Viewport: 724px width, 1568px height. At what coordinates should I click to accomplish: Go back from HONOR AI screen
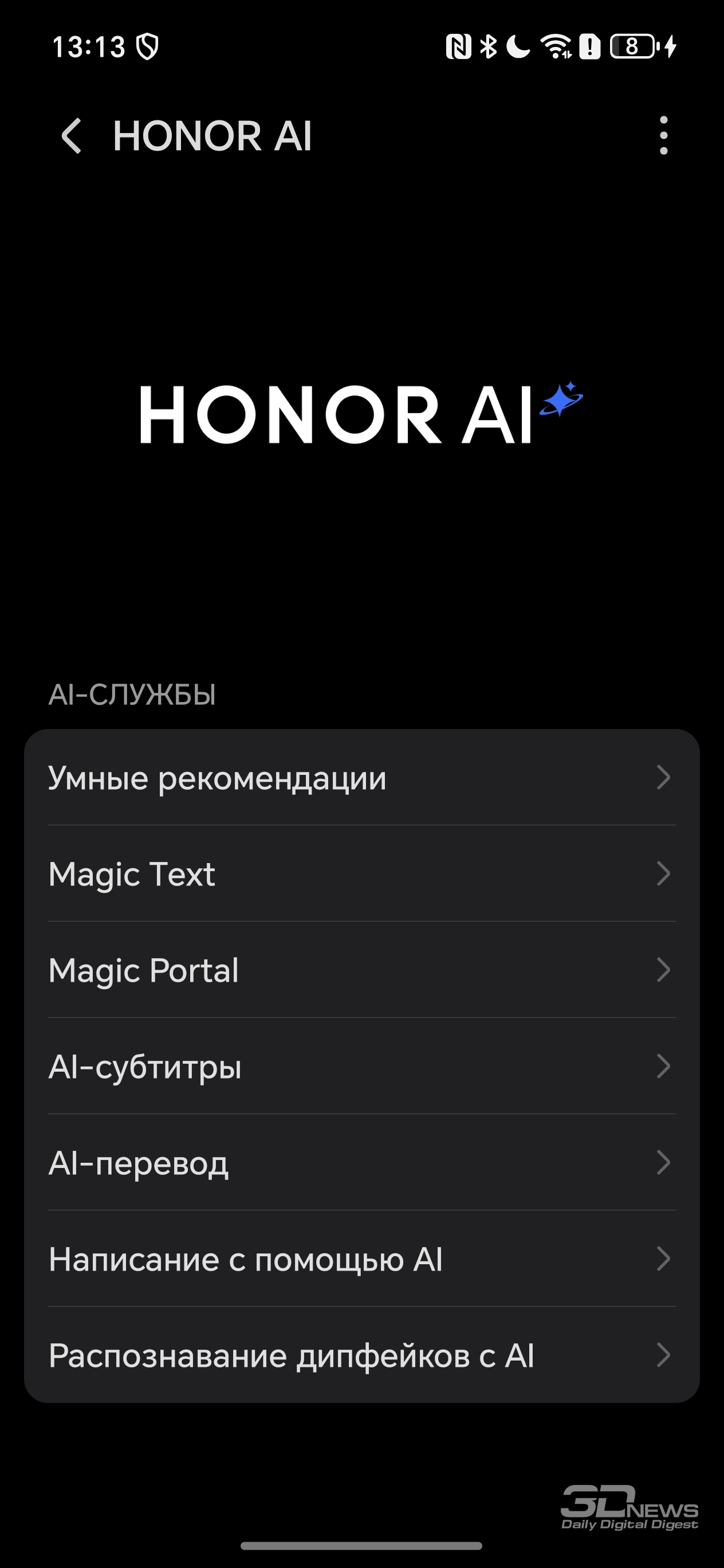click(x=71, y=135)
